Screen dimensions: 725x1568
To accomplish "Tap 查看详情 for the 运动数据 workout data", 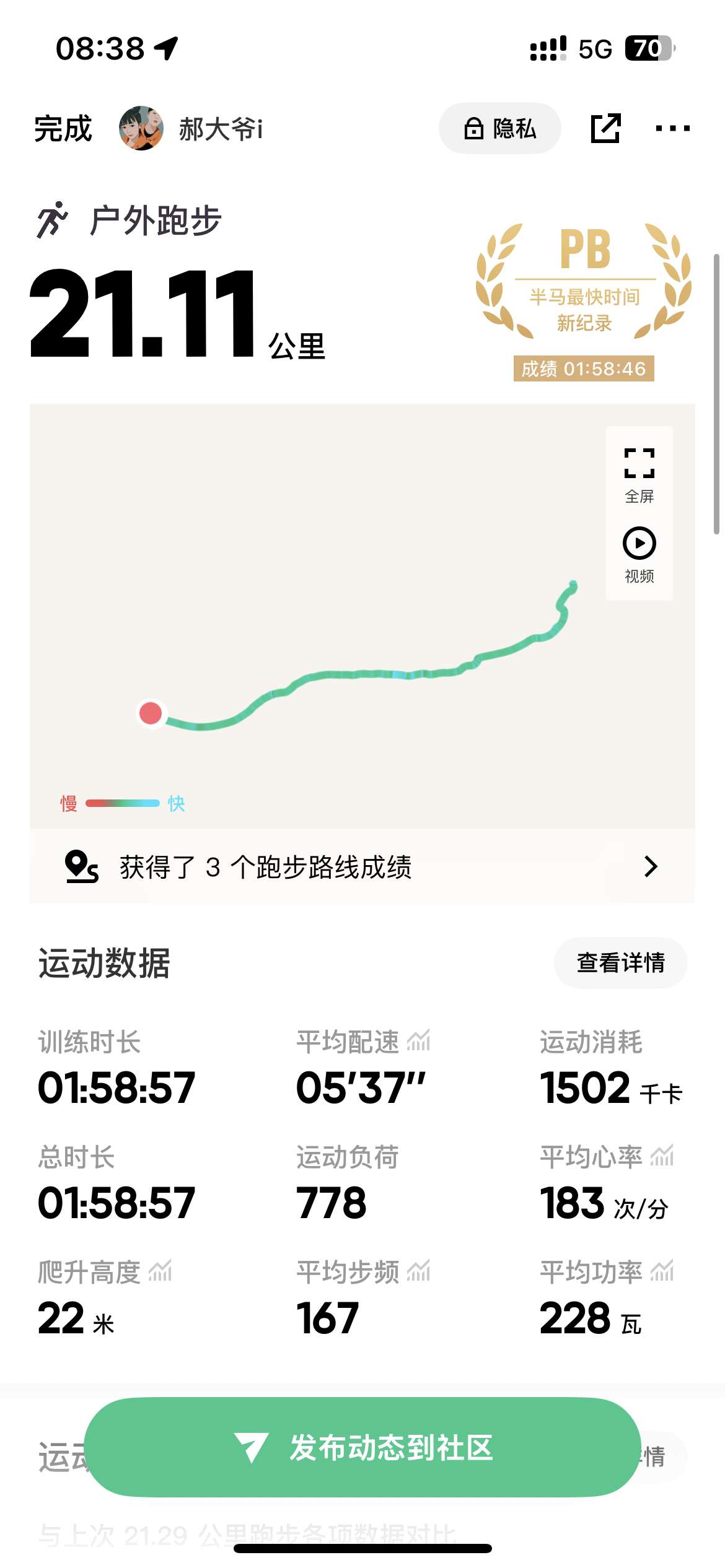I will [x=620, y=963].
